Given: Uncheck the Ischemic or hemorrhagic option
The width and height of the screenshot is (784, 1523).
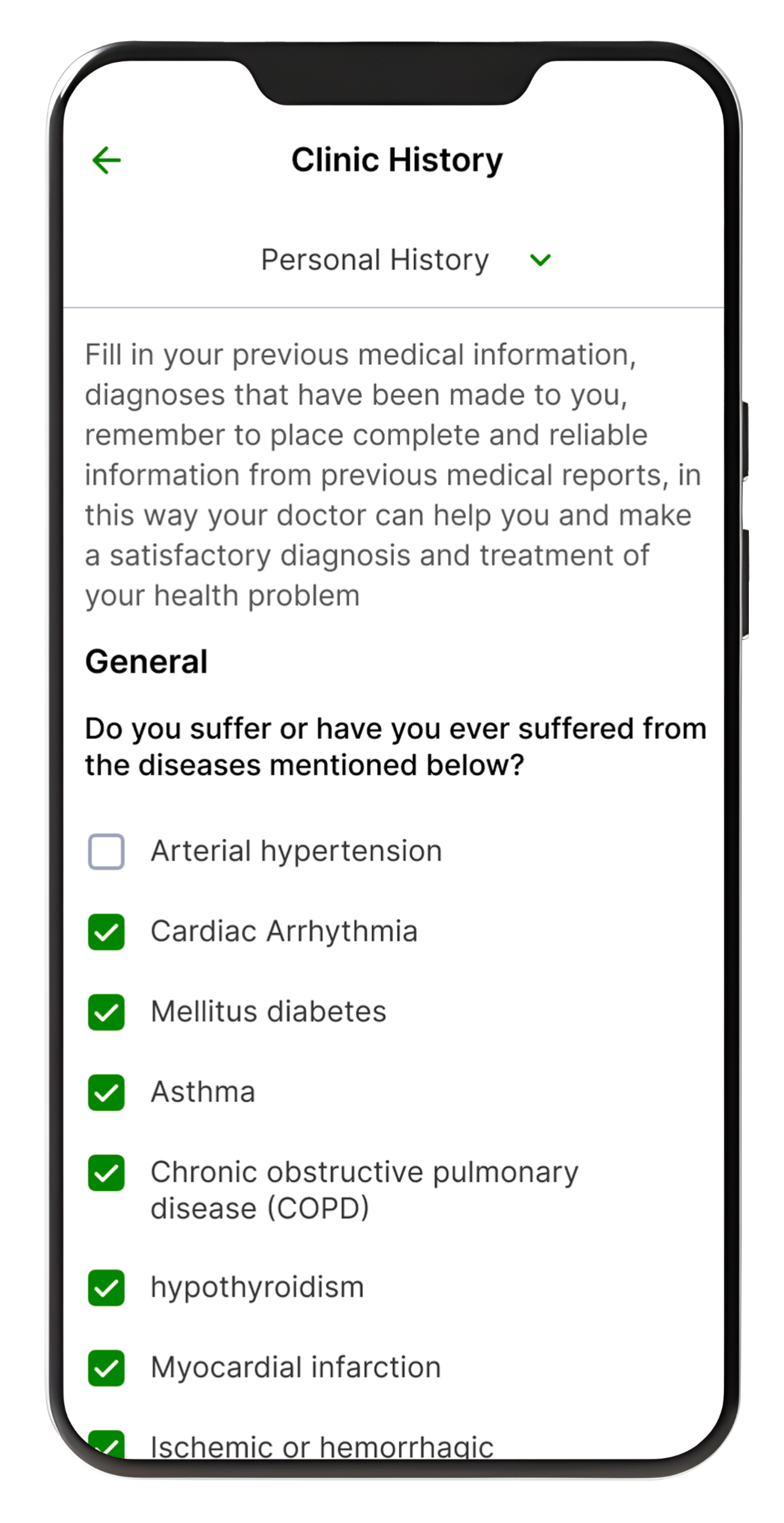Looking at the screenshot, I should pyautogui.click(x=106, y=1444).
